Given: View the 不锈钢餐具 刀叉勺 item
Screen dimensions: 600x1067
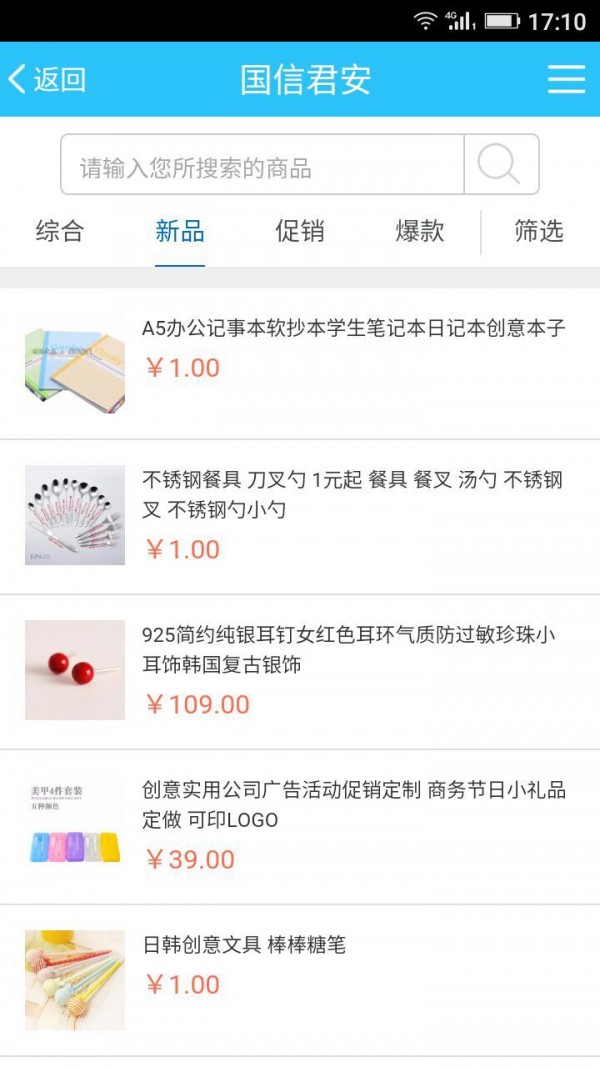Looking at the screenshot, I should click(x=352, y=495).
